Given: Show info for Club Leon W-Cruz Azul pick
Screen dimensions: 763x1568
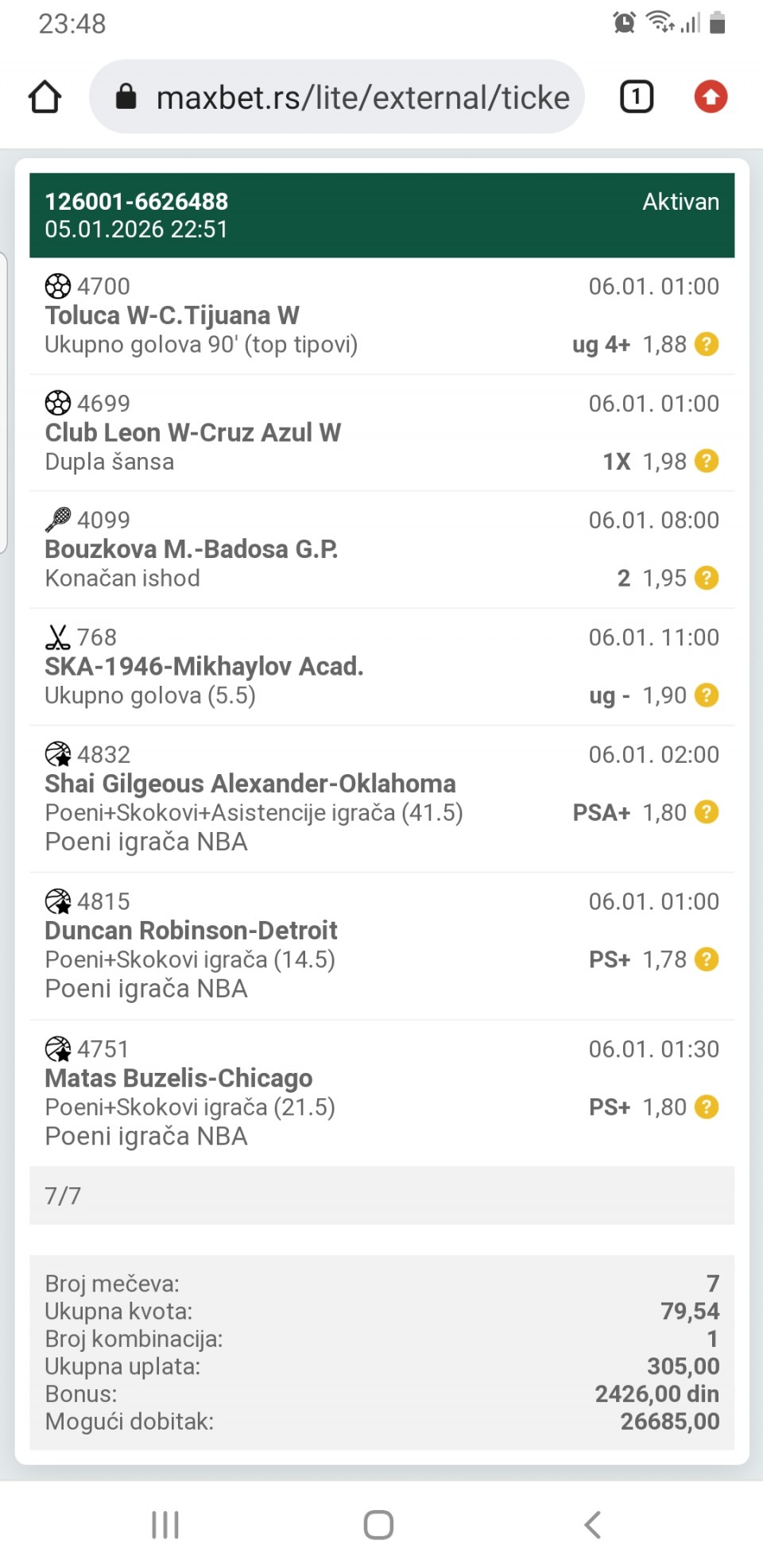Looking at the screenshot, I should point(707,461).
